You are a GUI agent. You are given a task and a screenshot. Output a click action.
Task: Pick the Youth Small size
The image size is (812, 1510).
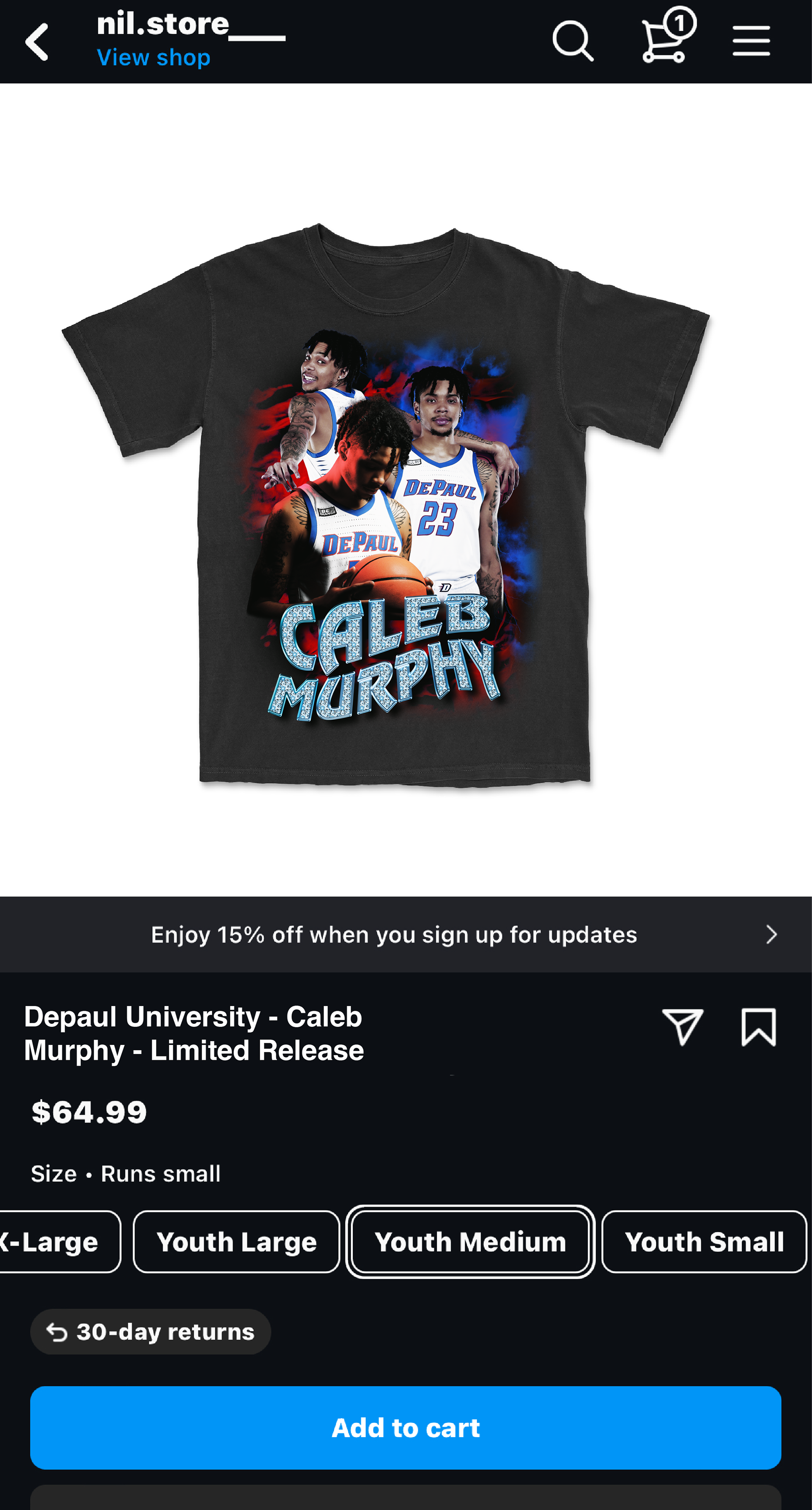click(x=704, y=1241)
